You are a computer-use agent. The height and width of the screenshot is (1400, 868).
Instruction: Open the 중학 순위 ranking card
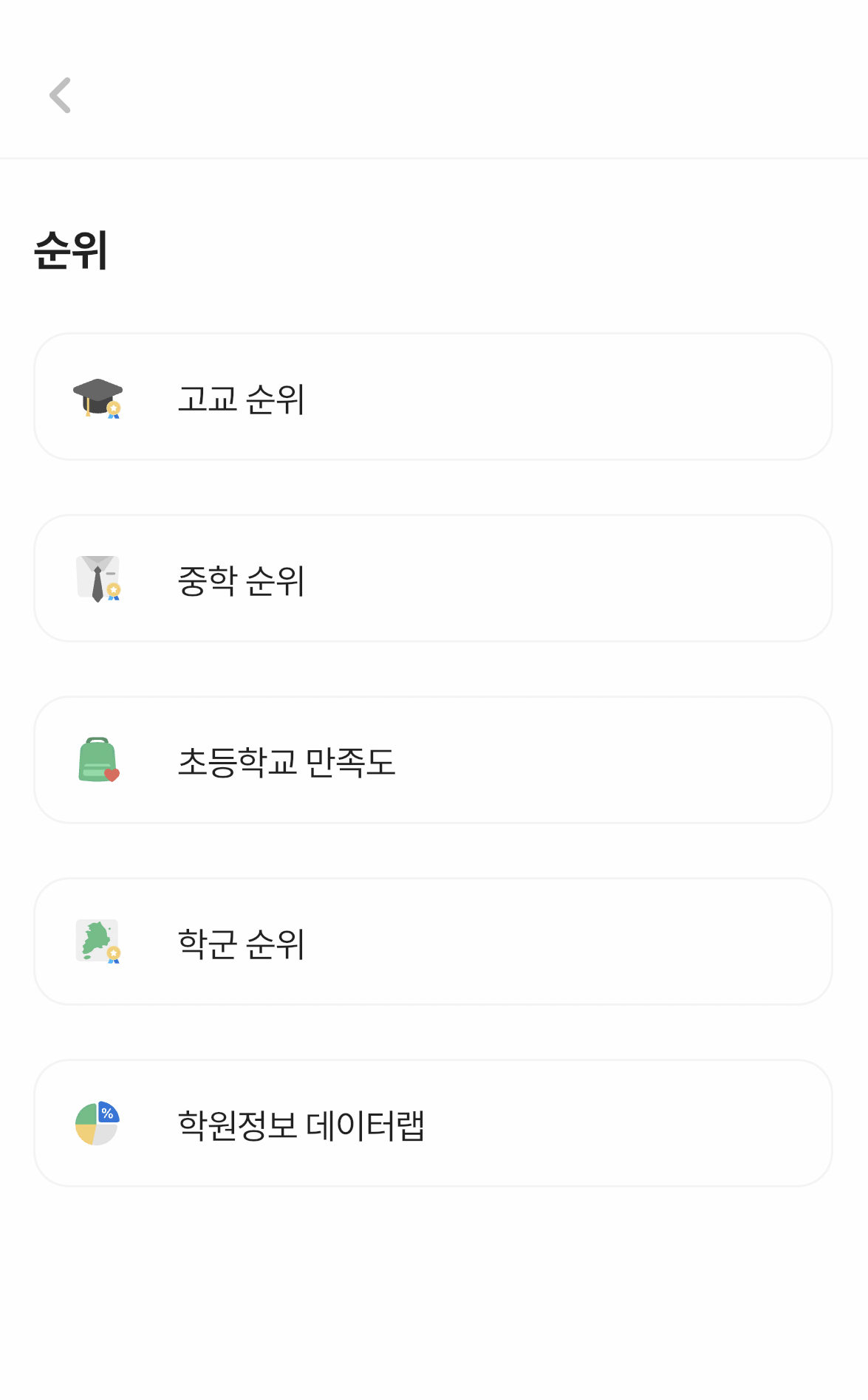[x=434, y=577]
